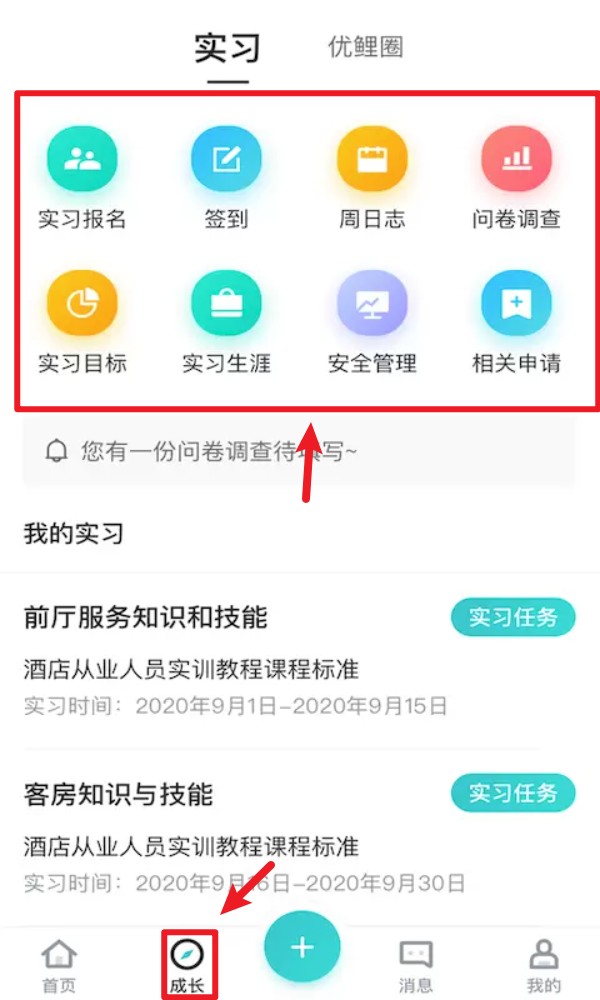Tap 实习任务 button for 前厅服务知识和技能
The height and width of the screenshot is (1000, 600).
pyautogui.click(x=512, y=618)
